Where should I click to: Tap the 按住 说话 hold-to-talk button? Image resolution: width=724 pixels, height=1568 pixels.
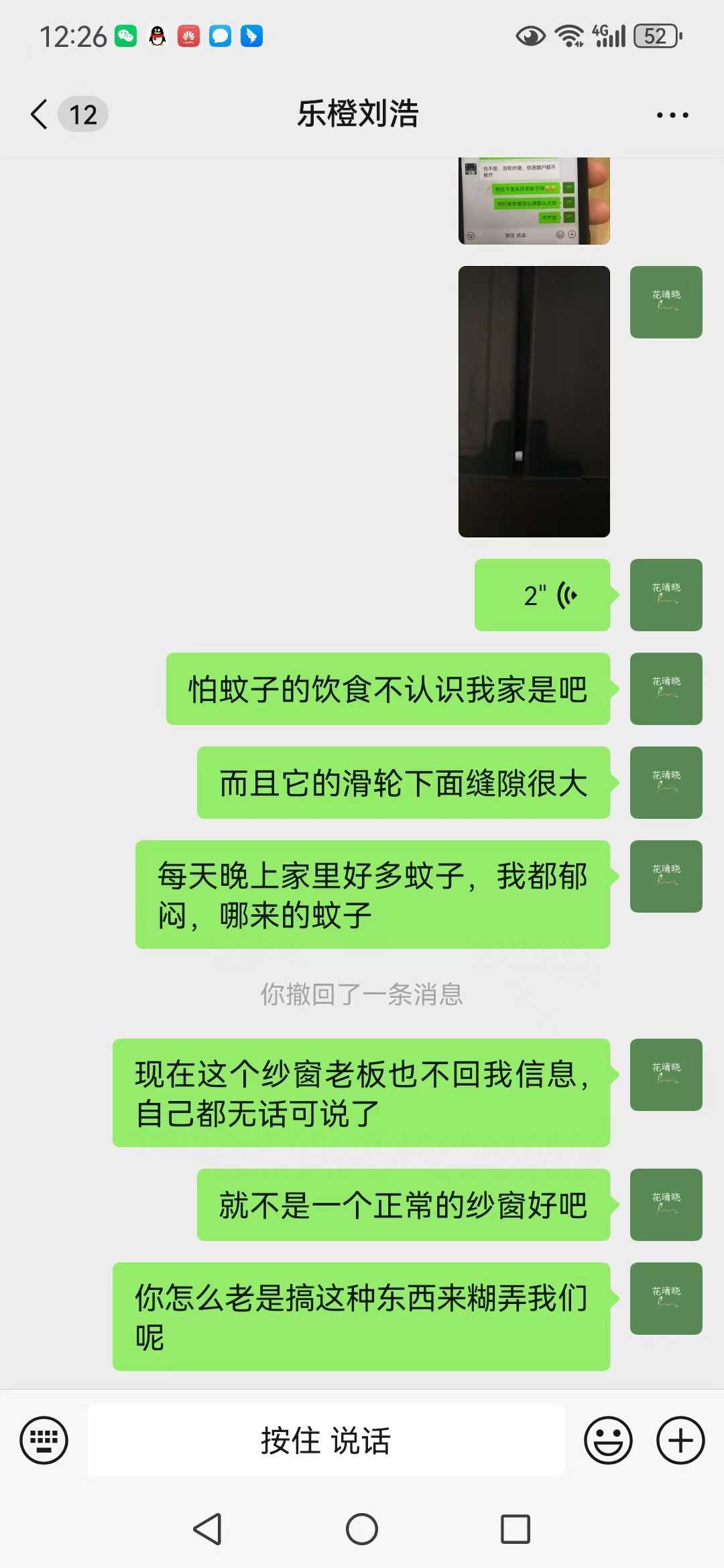326,1440
